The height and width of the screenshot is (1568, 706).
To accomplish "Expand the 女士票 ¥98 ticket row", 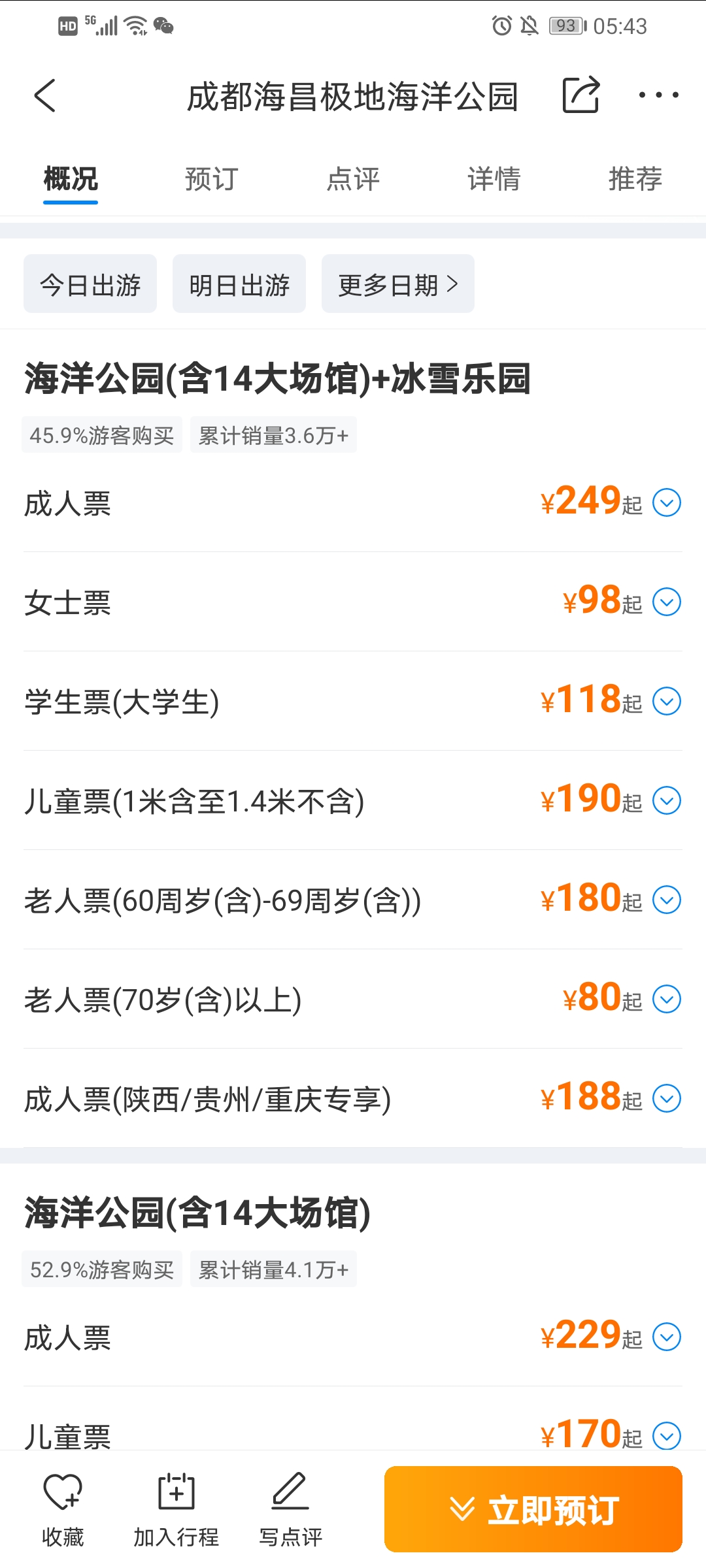I will pyautogui.click(x=353, y=602).
